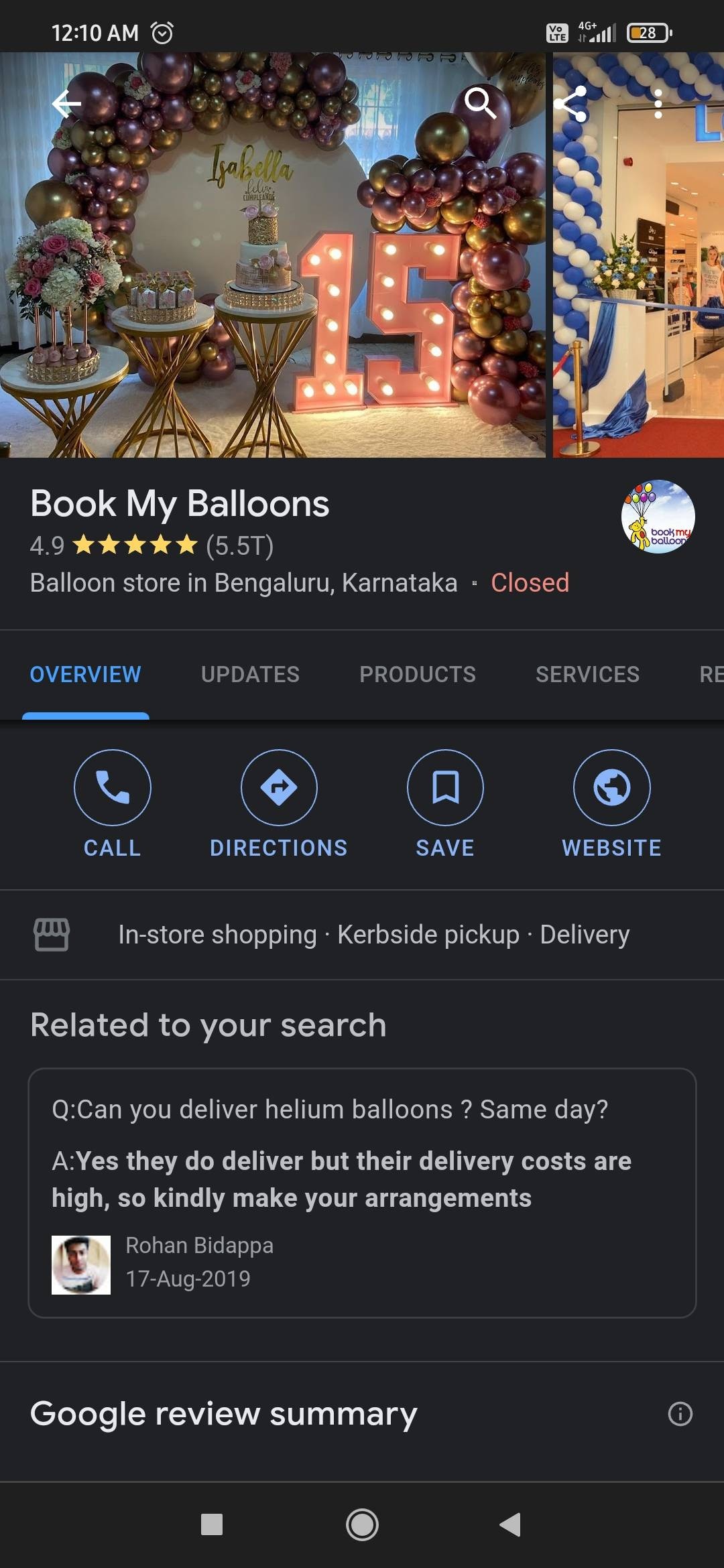Tap the info icon beside Google review summary
The width and height of the screenshot is (724, 1568).
[680, 1414]
